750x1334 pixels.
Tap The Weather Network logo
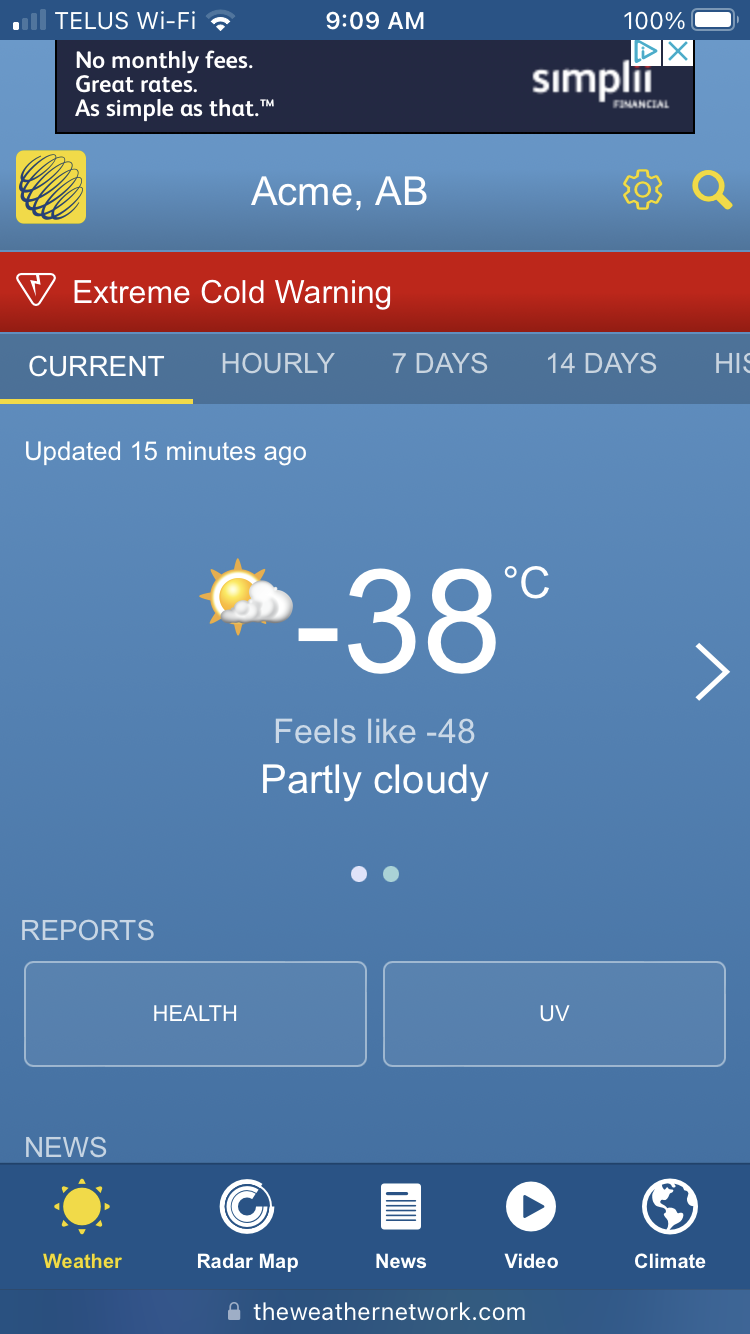51,187
